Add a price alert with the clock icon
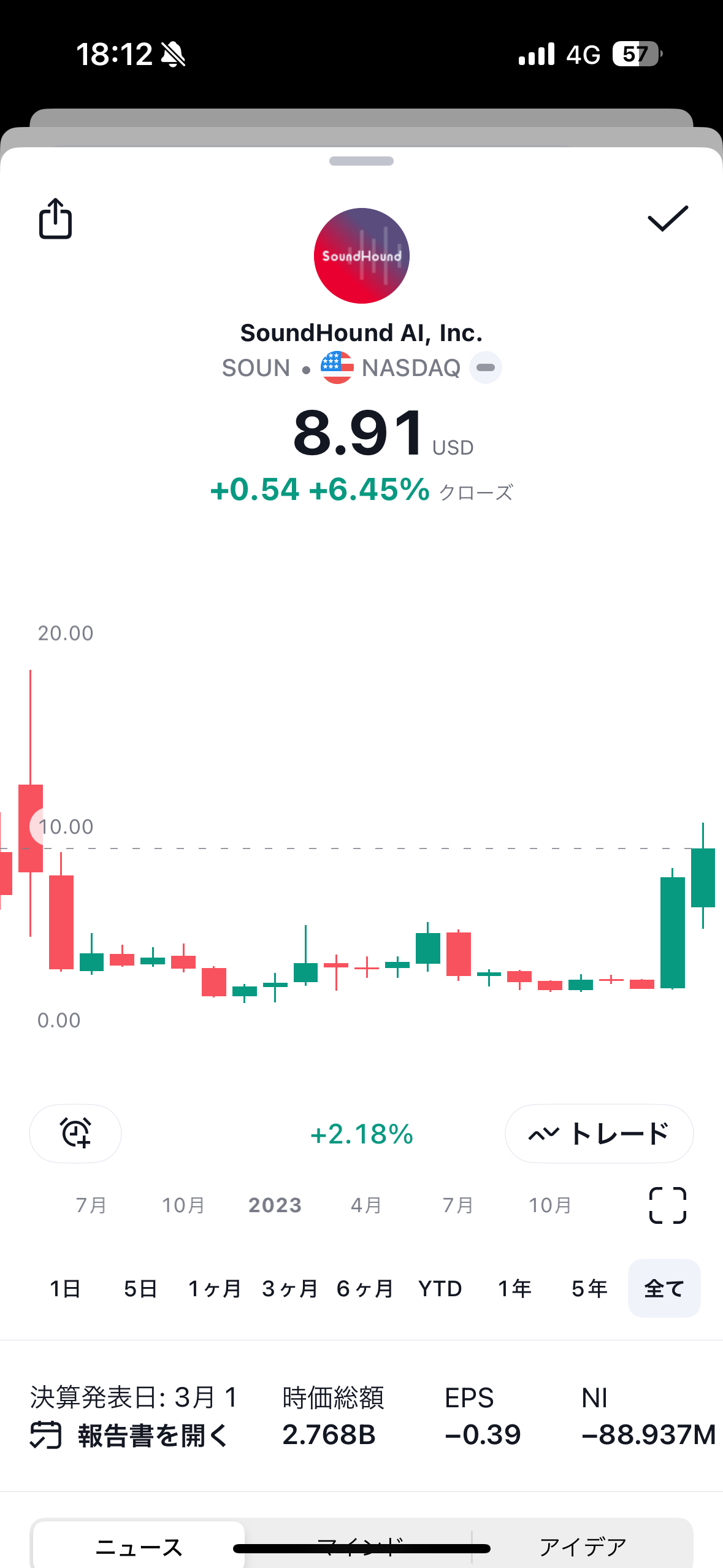Image resolution: width=723 pixels, height=1568 pixels. tap(75, 1133)
